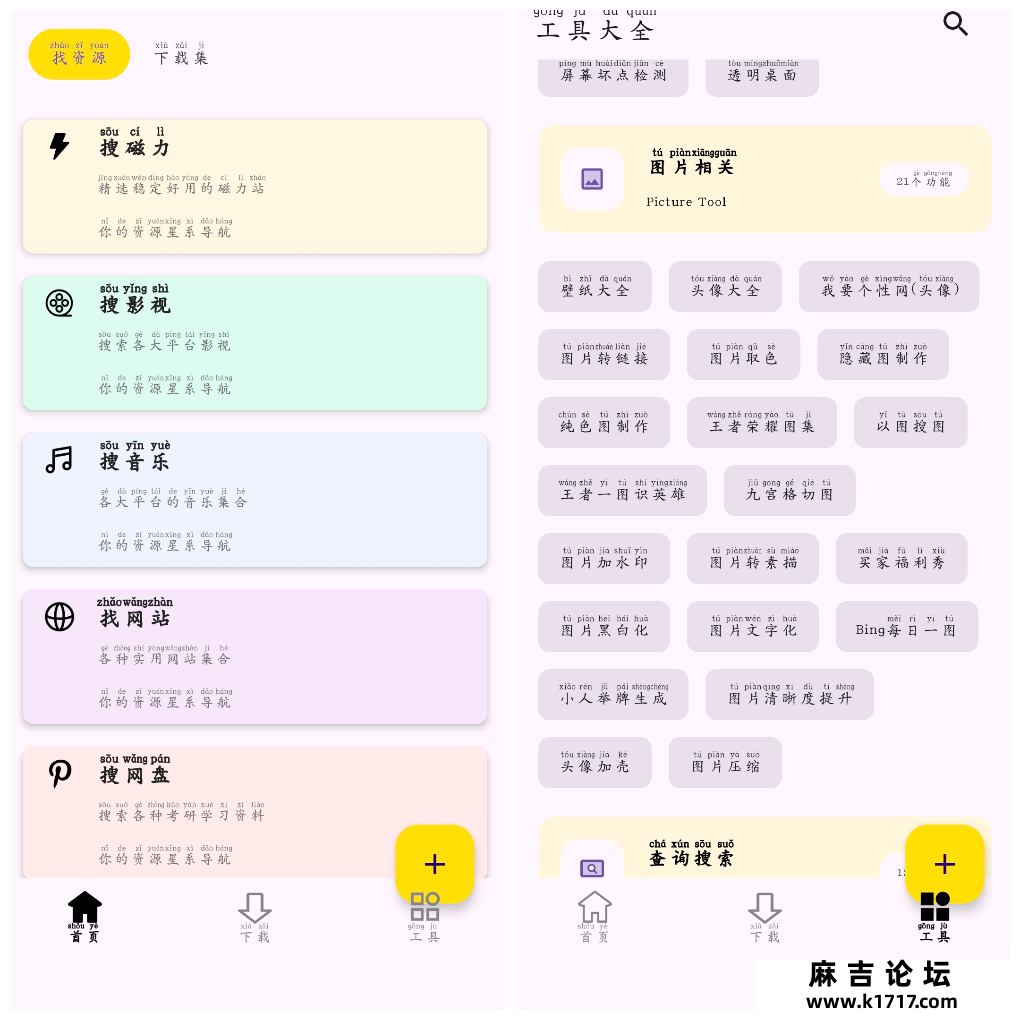The height and width of the screenshot is (1020, 1020).
Task: Tap the 壁纸大全 chip
Action: pos(595,287)
